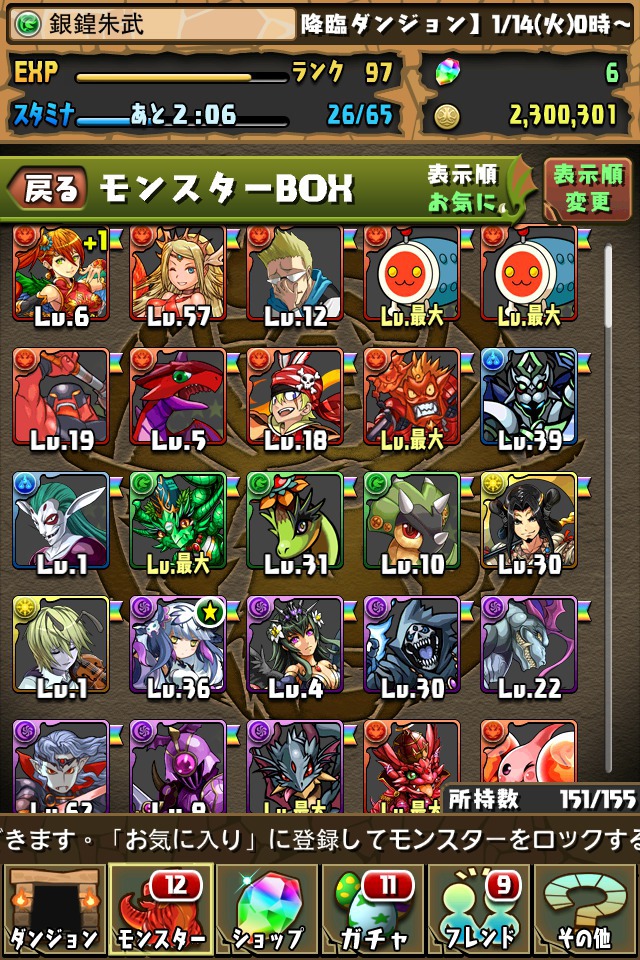Image resolution: width=640 pixels, height=960 pixels.
Task: Tap the 戻る back button
Action: 50,189
